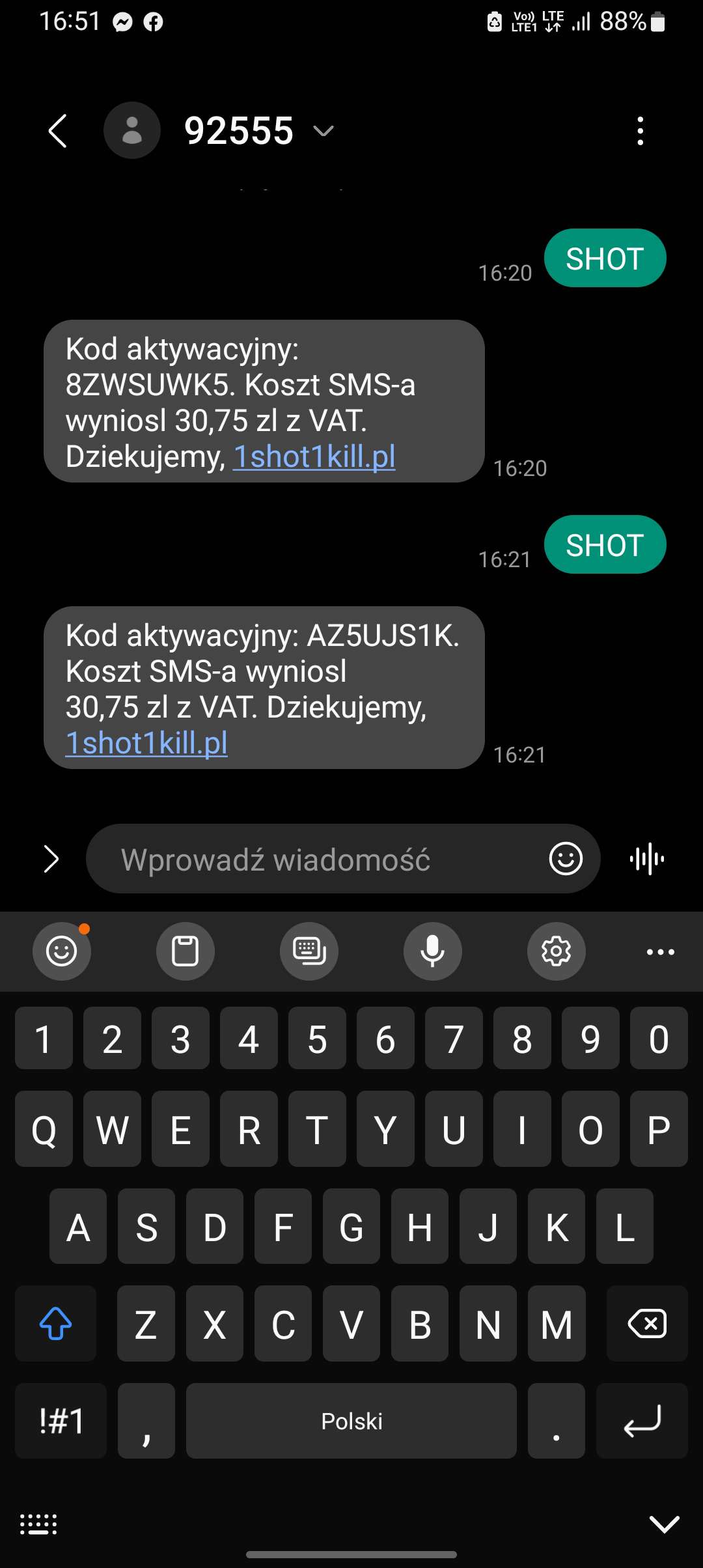The height and width of the screenshot is (1568, 703).
Task: Open keyboard settings gear
Action: [556, 951]
